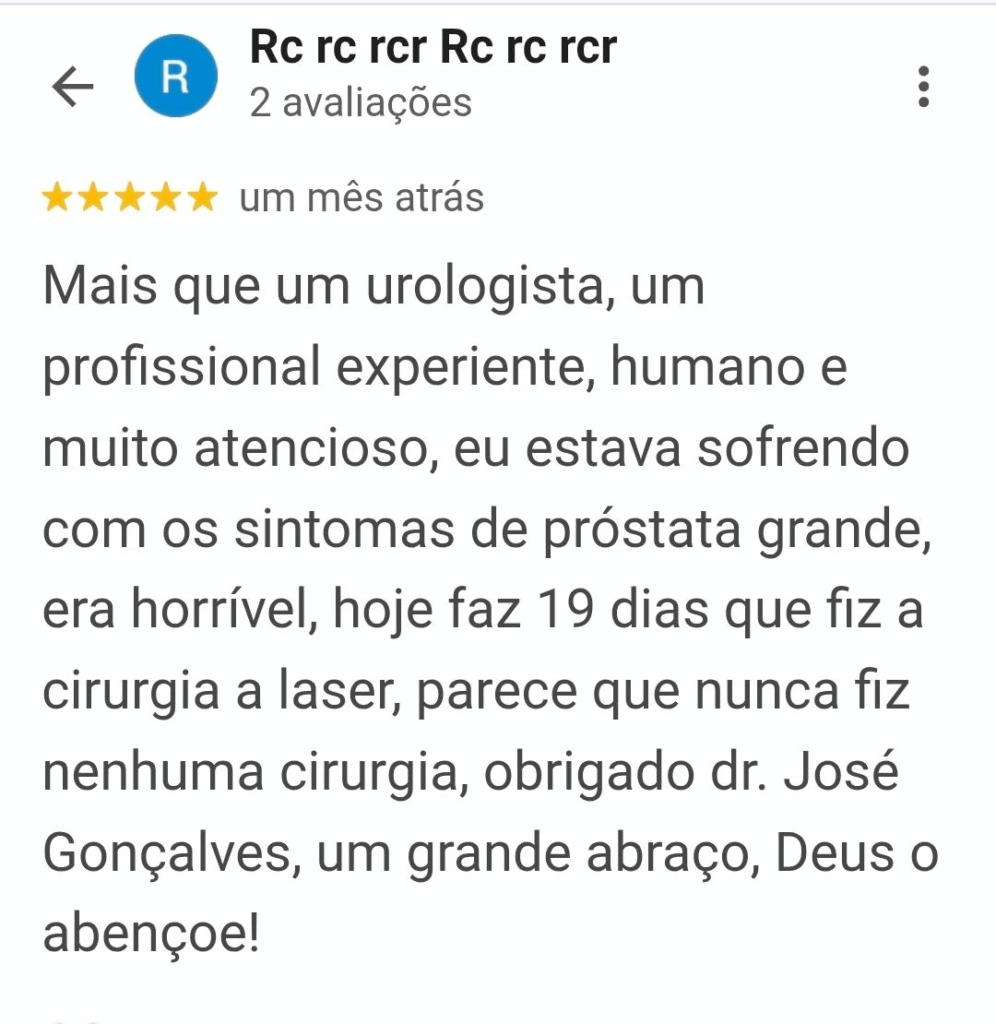Open the three-dot overflow menu
Screen dimensions: 996x1024
point(923,88)
